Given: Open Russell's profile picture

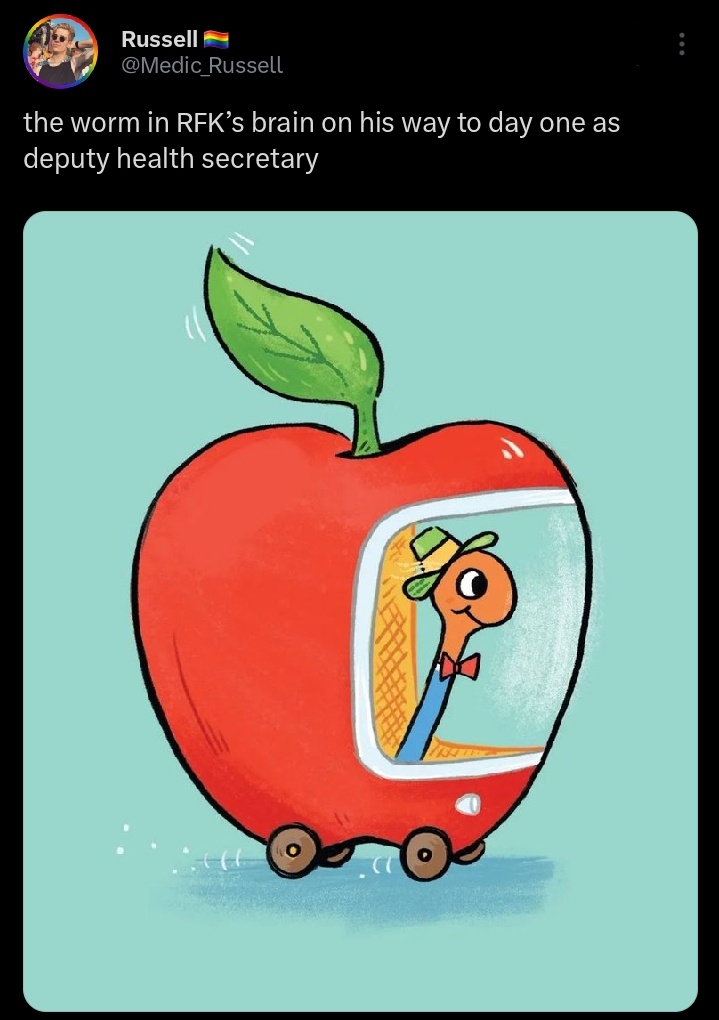Looking at the screenshot, I should pos(60,51).
